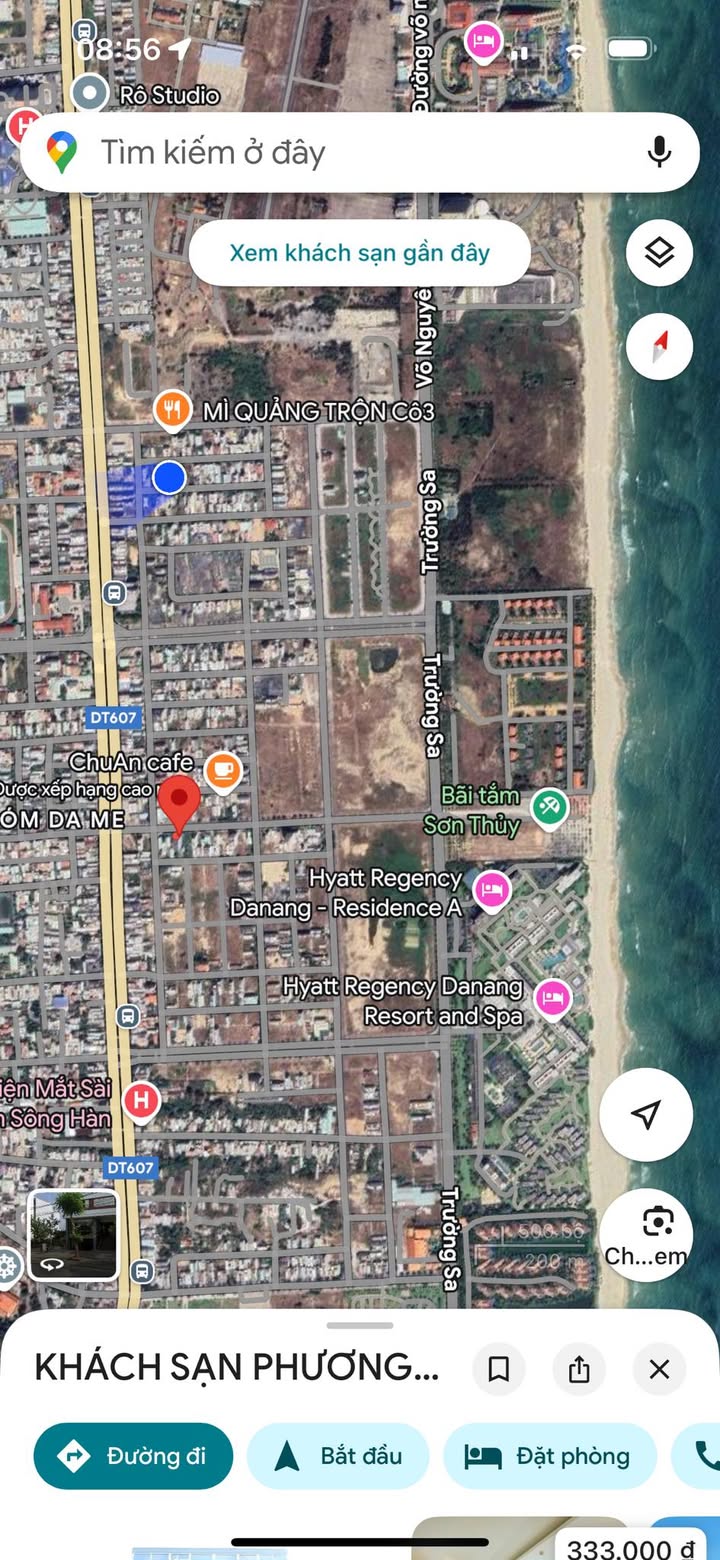
Task: Get directions with Đường đi
Action: click(x=133, y=1456)
